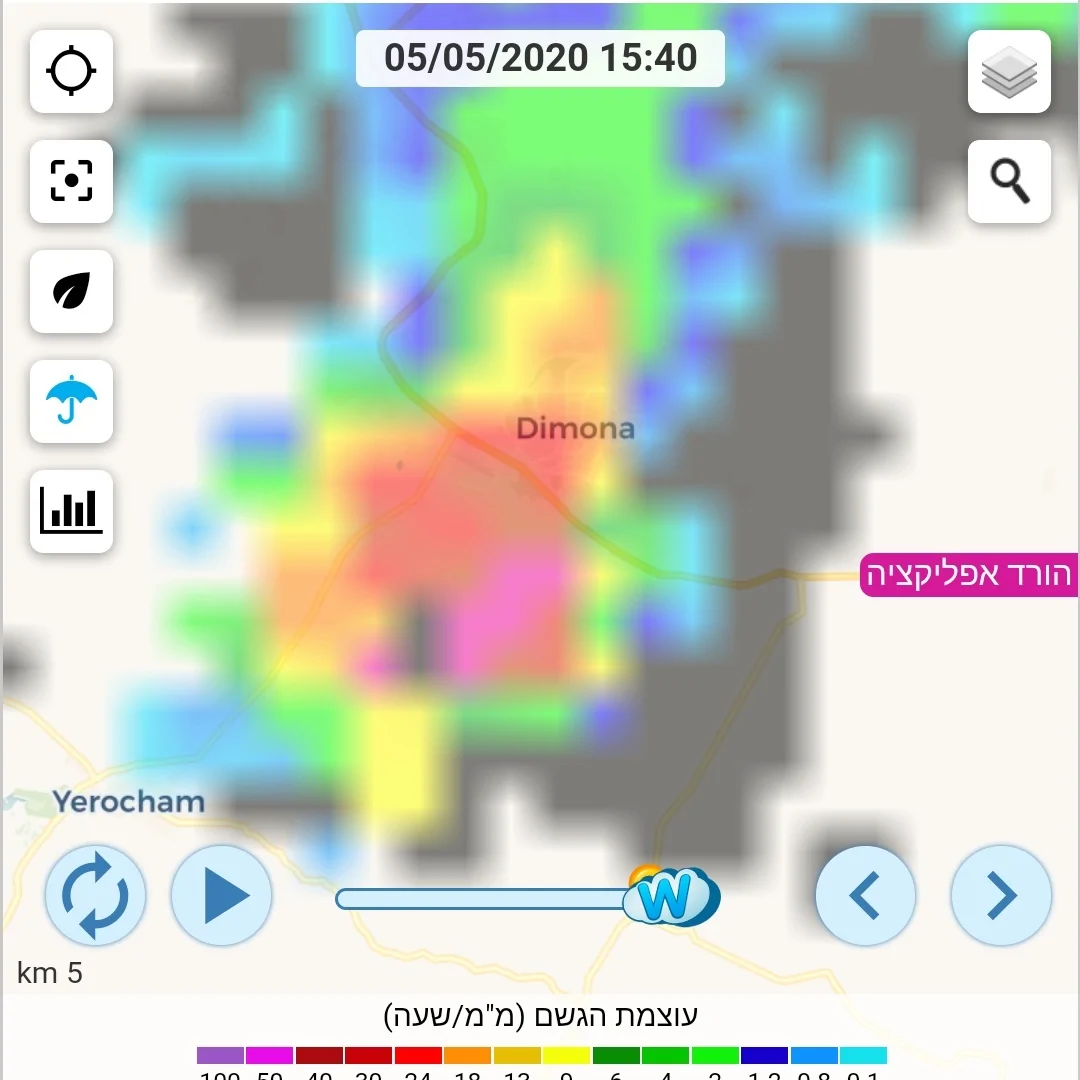Refresh the radar data
The width and height of the screenshot is (1080, 1080).
(x=95, y=895)
